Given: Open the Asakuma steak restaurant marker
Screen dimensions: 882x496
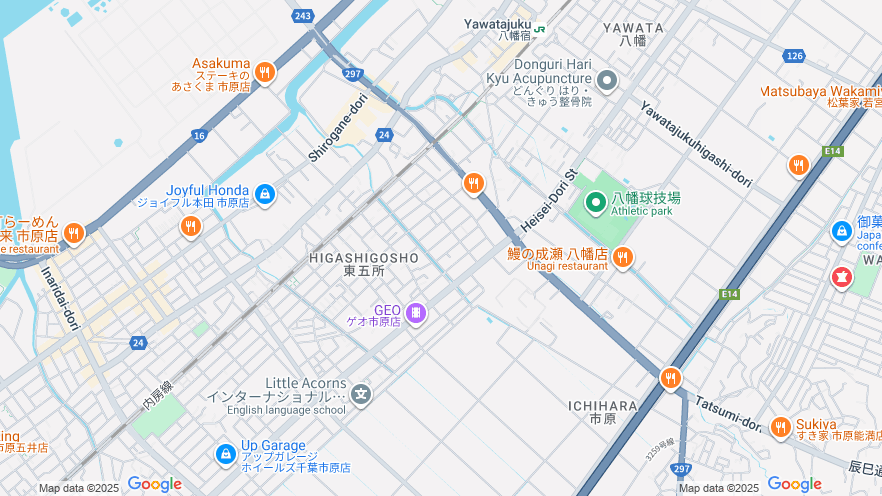Looking at the screenshot, I should [264, 72].
